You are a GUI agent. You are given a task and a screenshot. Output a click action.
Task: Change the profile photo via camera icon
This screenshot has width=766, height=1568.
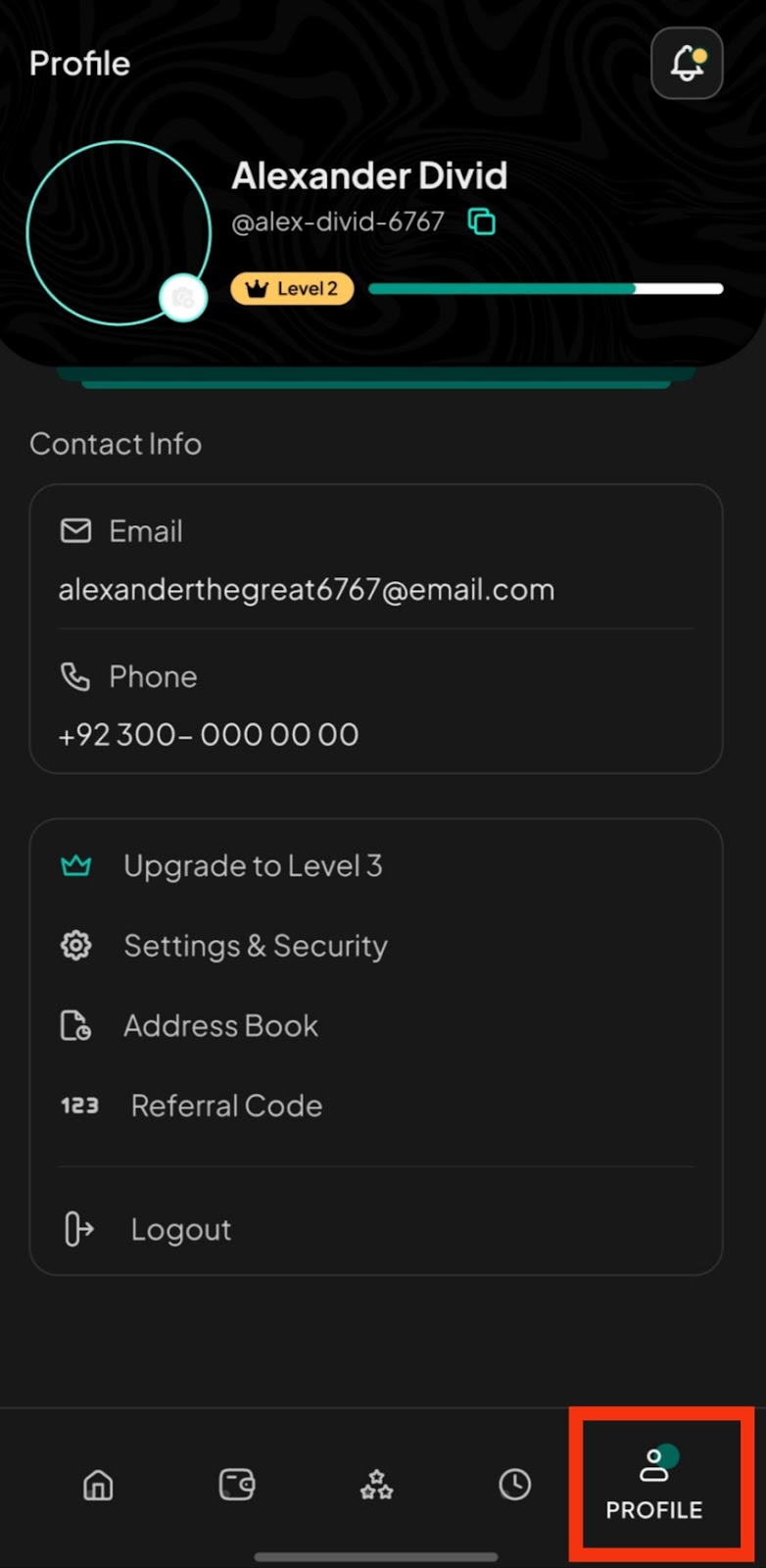coord(183,299)
